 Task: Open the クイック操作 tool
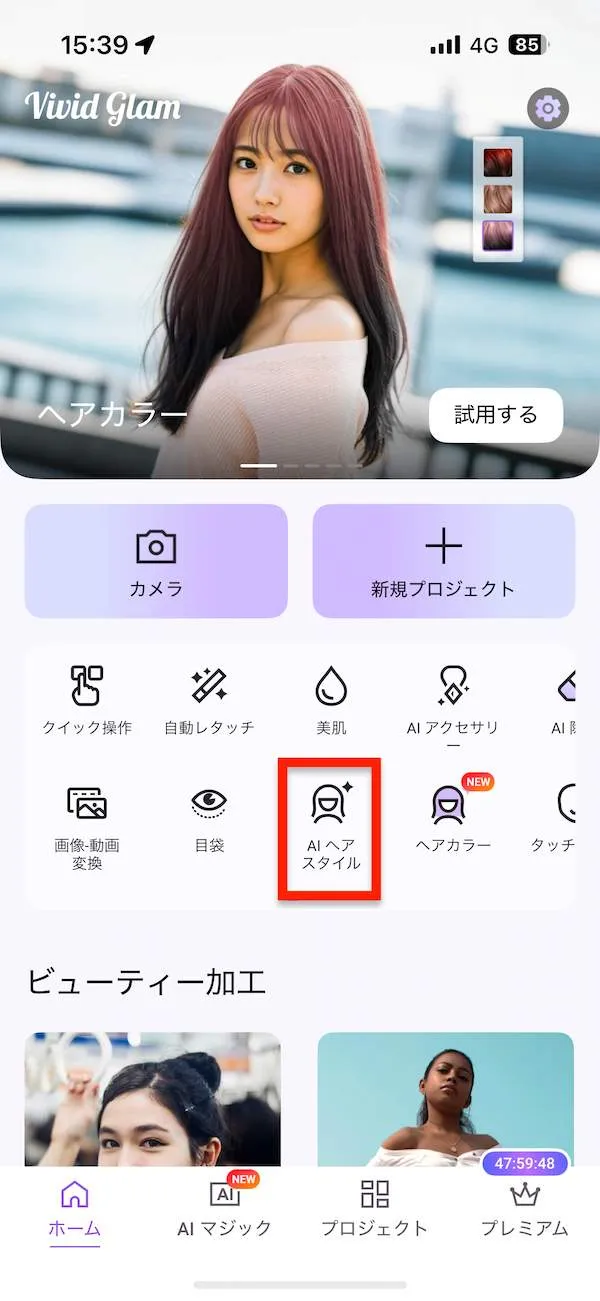[x=87, y=700]
